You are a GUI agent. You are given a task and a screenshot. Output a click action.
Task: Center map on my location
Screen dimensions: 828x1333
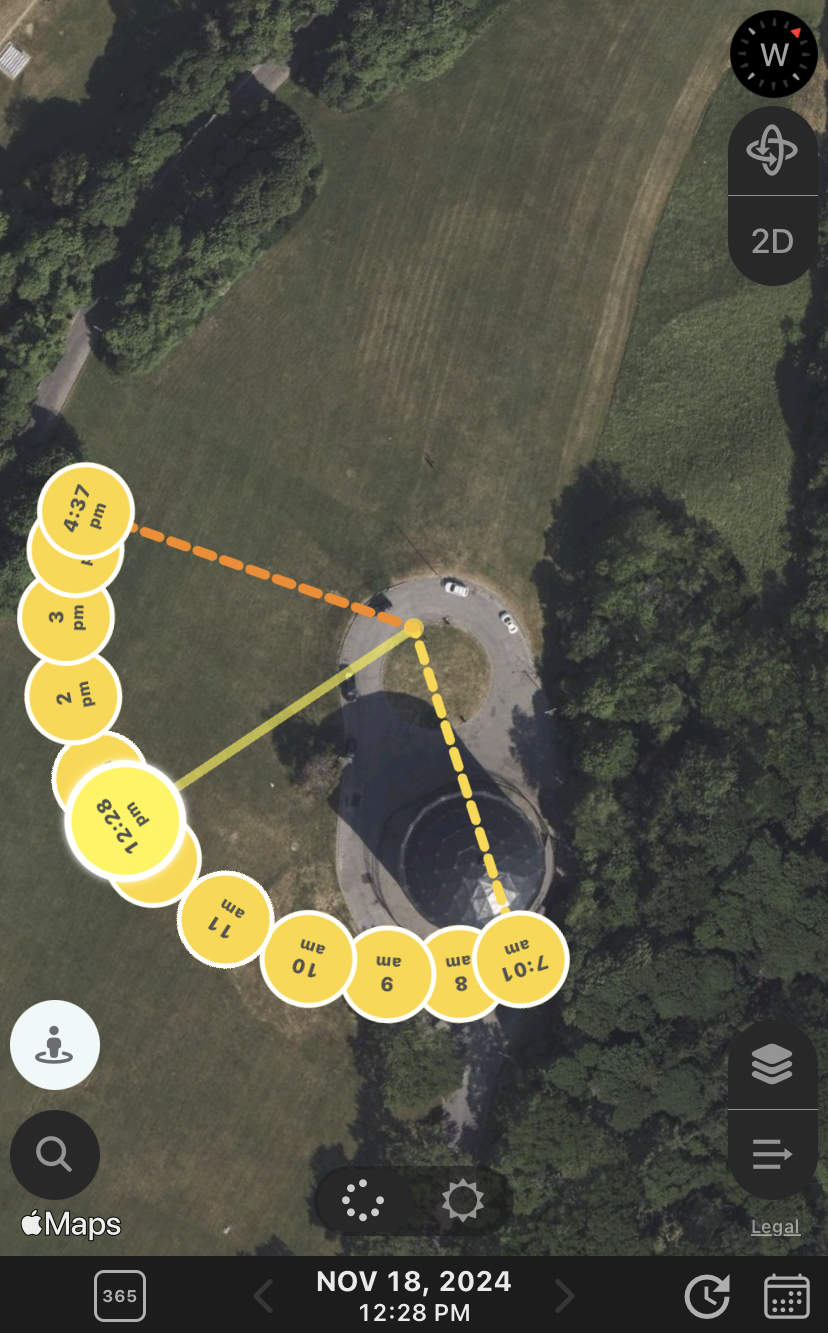coord(55,1045)
